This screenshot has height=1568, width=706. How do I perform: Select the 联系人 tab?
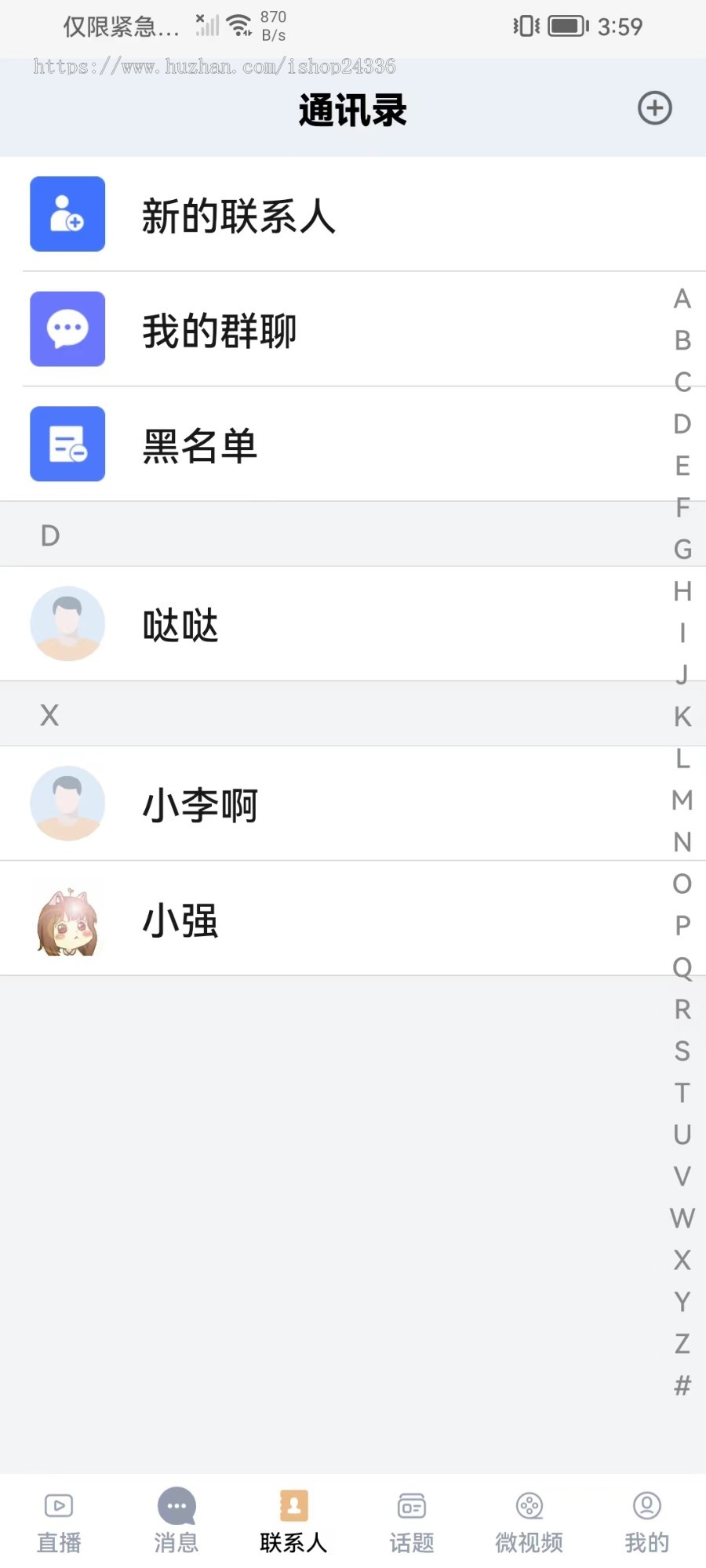click(x=293, y=1522)
